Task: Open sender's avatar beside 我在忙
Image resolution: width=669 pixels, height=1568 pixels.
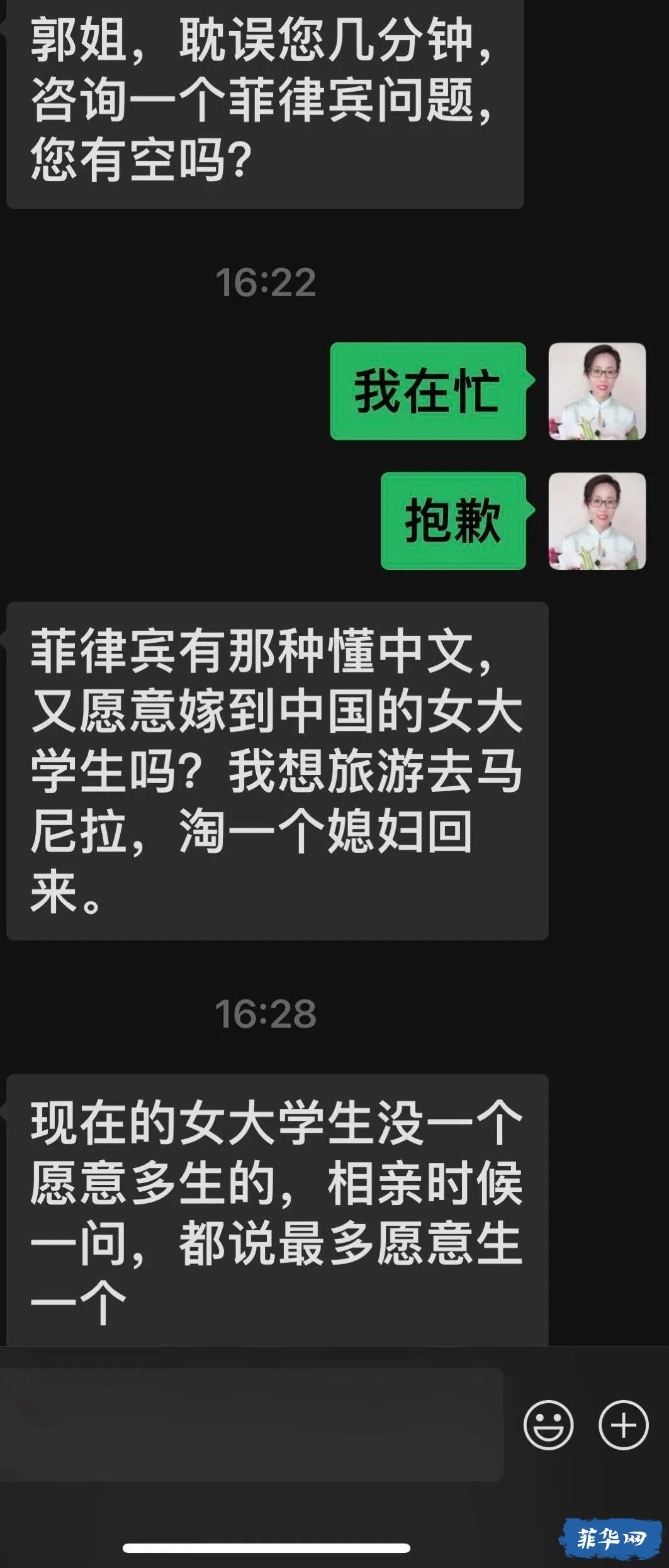Action: coord(597,391)
